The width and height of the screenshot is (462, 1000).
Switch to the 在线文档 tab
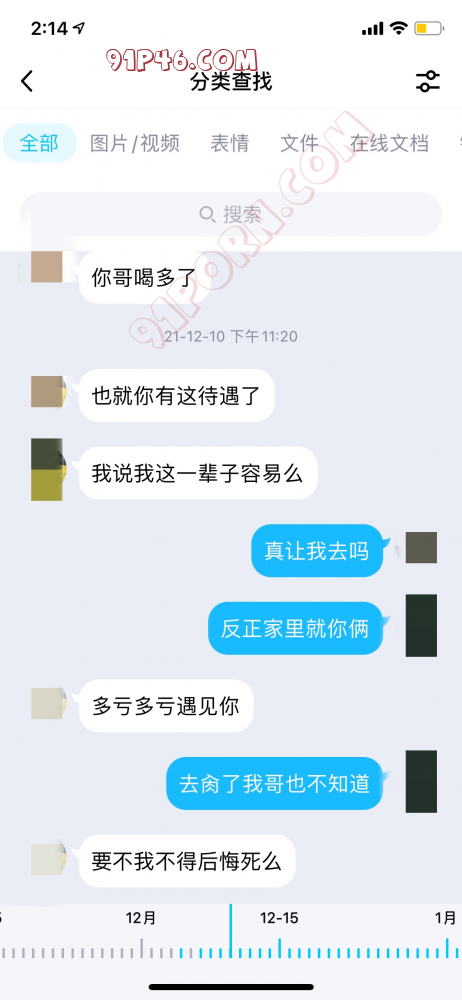pos(389,143)
